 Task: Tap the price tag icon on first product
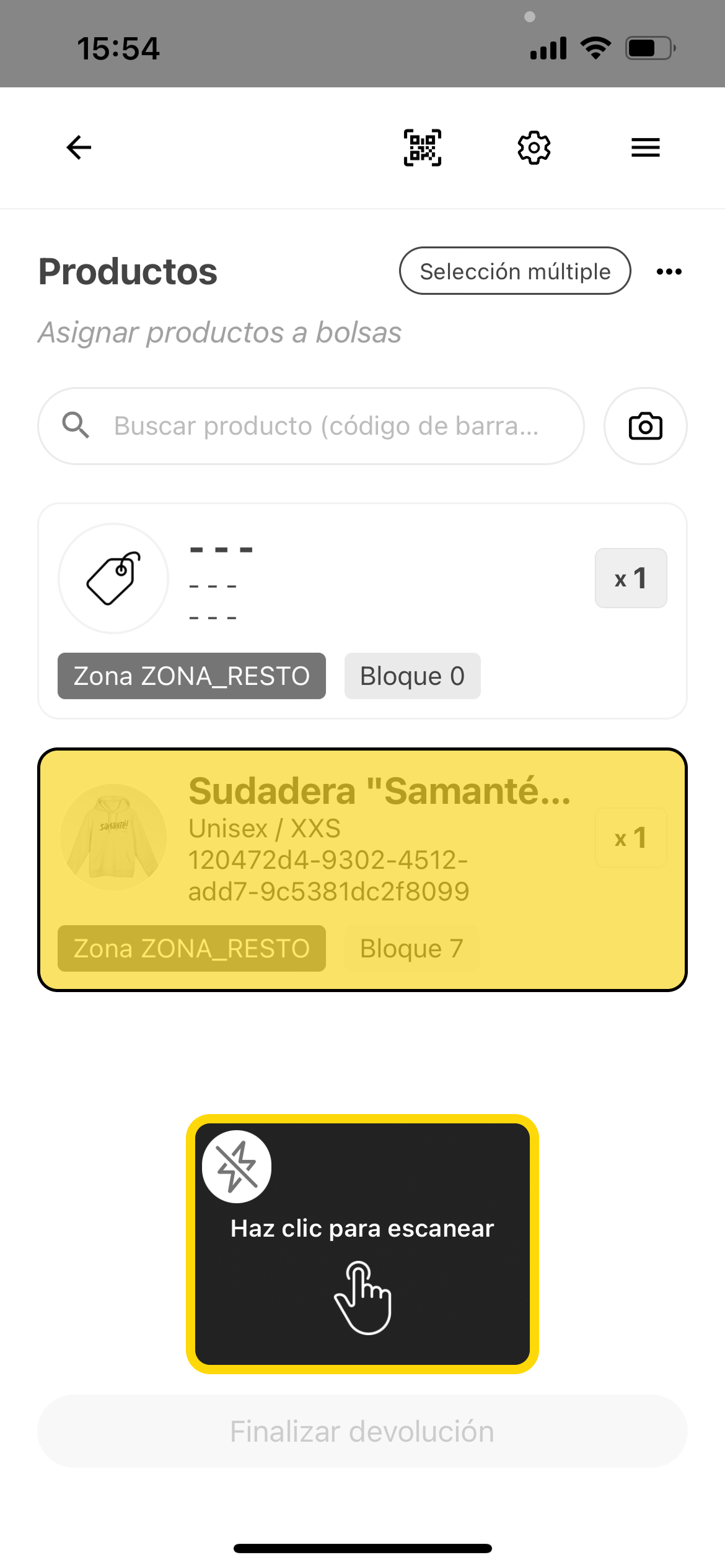tap(113, 578)
